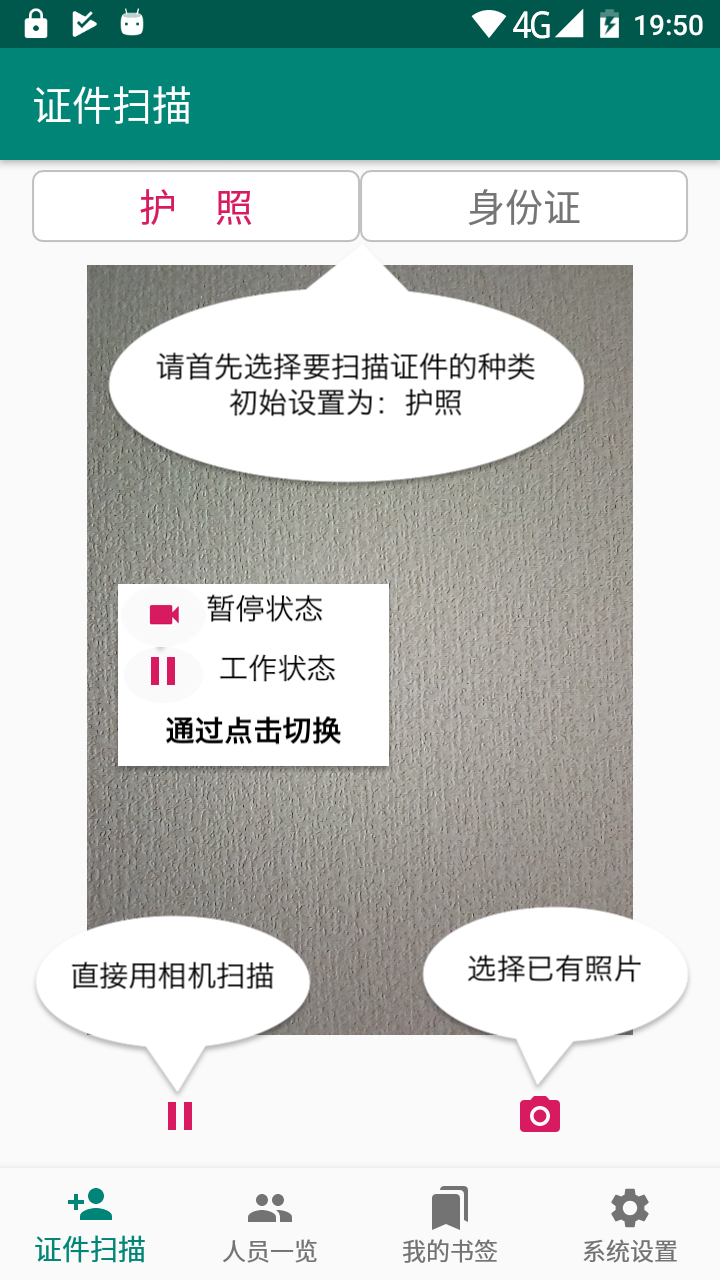The width and height of the screenshot is (720, 1280).
Task: Open the 人员一览 tab
Action: pyautogui.click(x=269, y=1225)
